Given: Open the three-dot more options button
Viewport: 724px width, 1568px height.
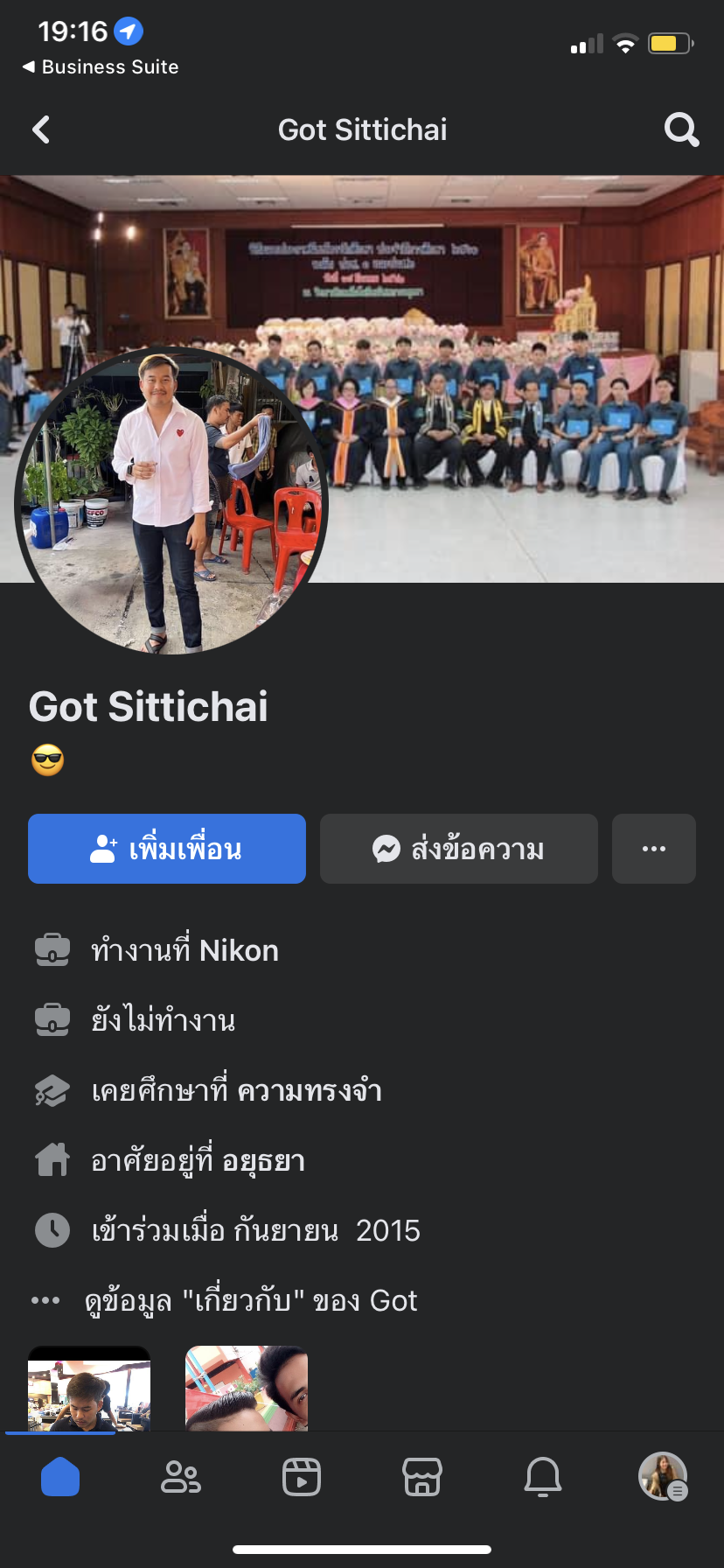Looking at the screenshot, I should 654,849.
